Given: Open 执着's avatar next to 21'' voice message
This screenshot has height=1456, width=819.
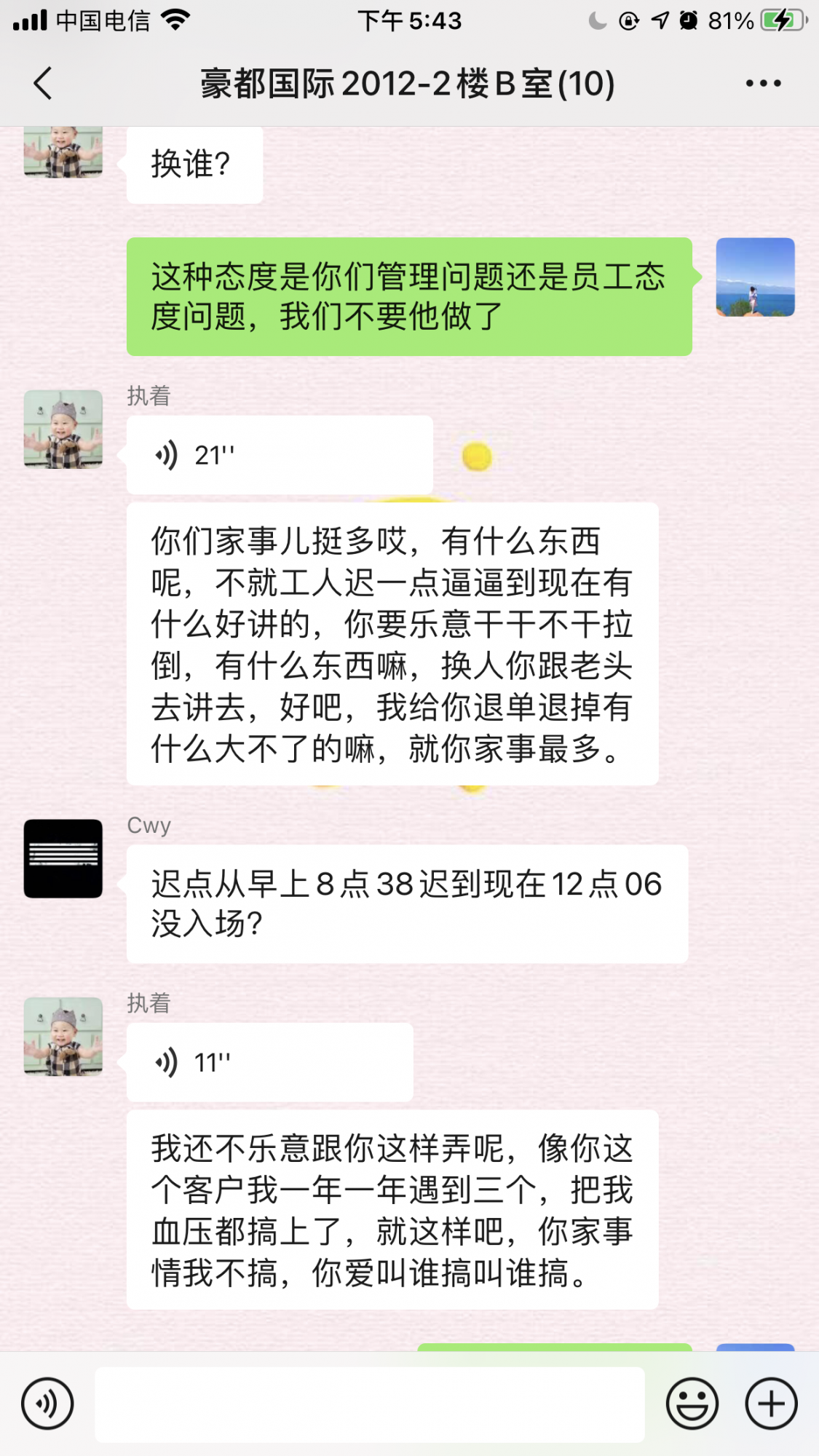Looking at the screenshot, I should coord(63,430).
